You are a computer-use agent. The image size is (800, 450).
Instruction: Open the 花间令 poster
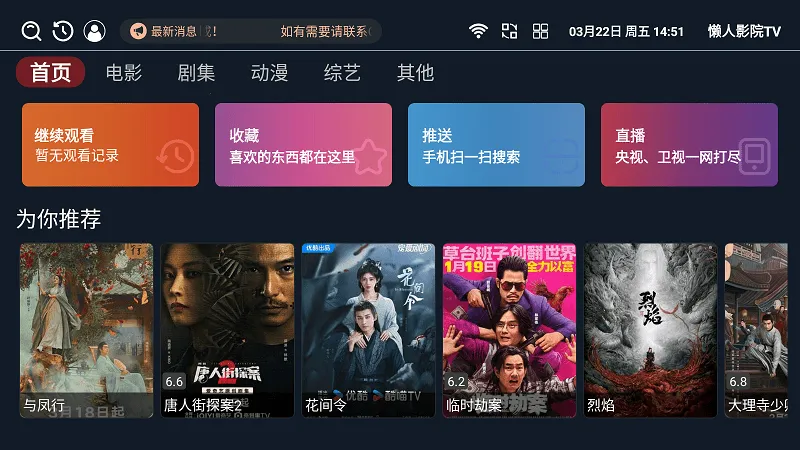pyautogui.click(x=368, y=330)
